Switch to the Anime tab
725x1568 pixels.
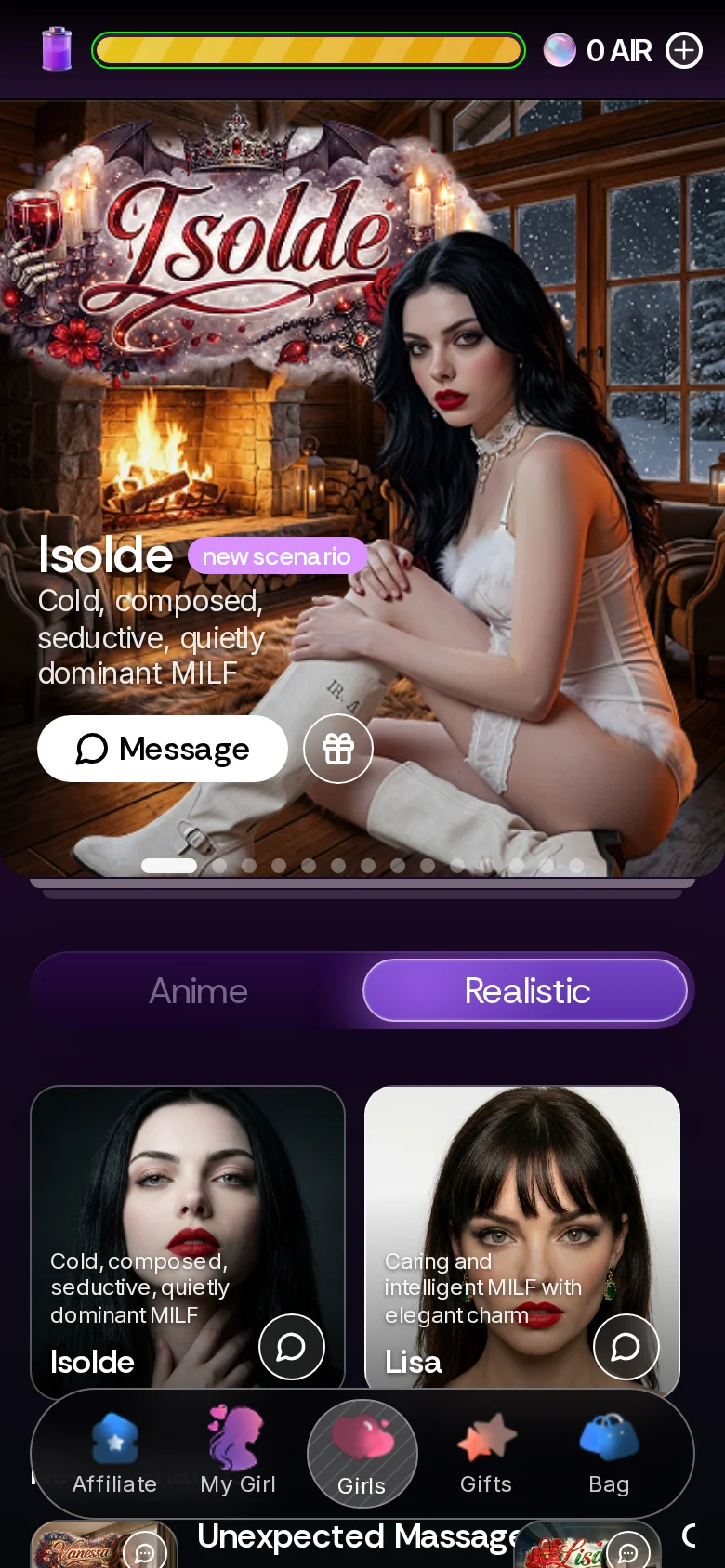coord(198,991)
